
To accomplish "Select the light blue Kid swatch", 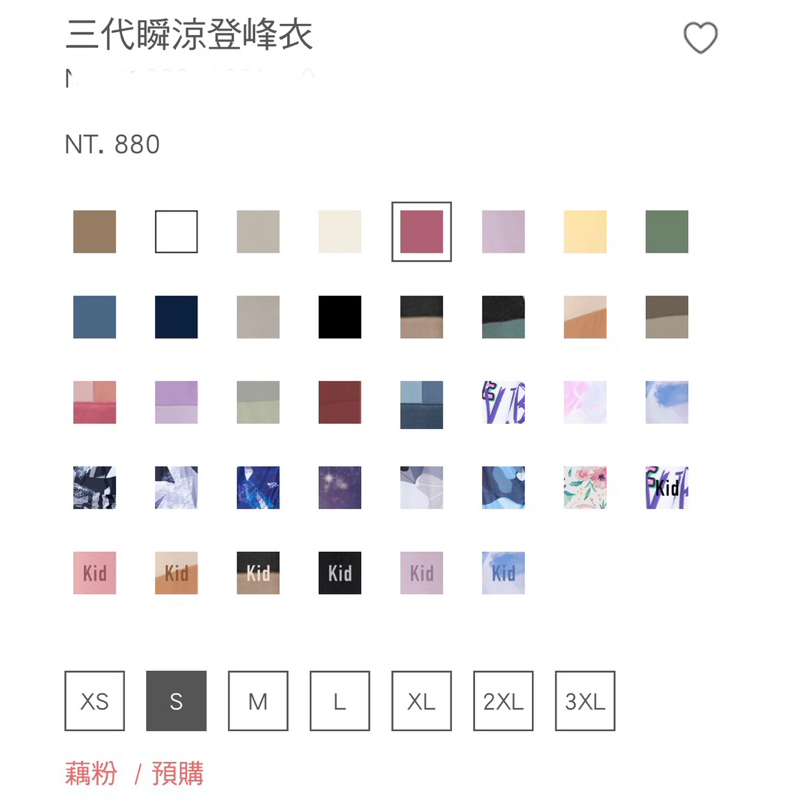I will pos(503,573).
